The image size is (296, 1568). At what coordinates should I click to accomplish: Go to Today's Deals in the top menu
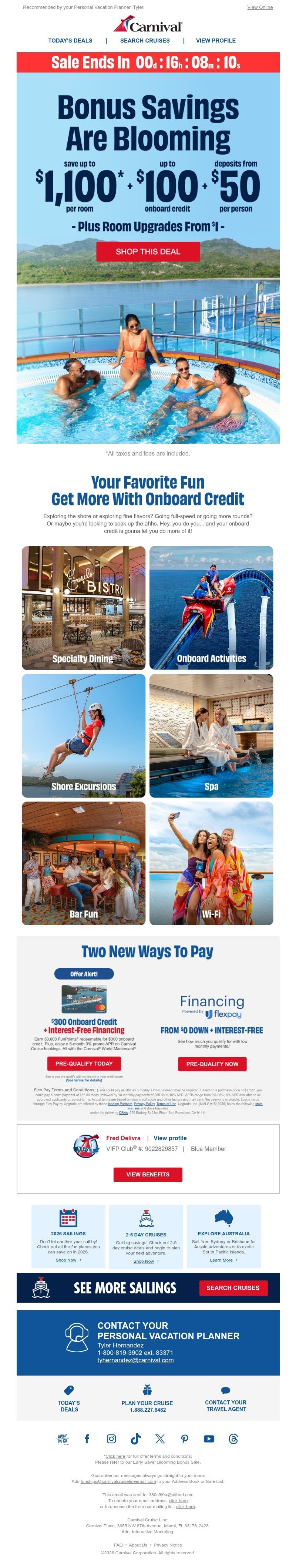click(70, 41)
